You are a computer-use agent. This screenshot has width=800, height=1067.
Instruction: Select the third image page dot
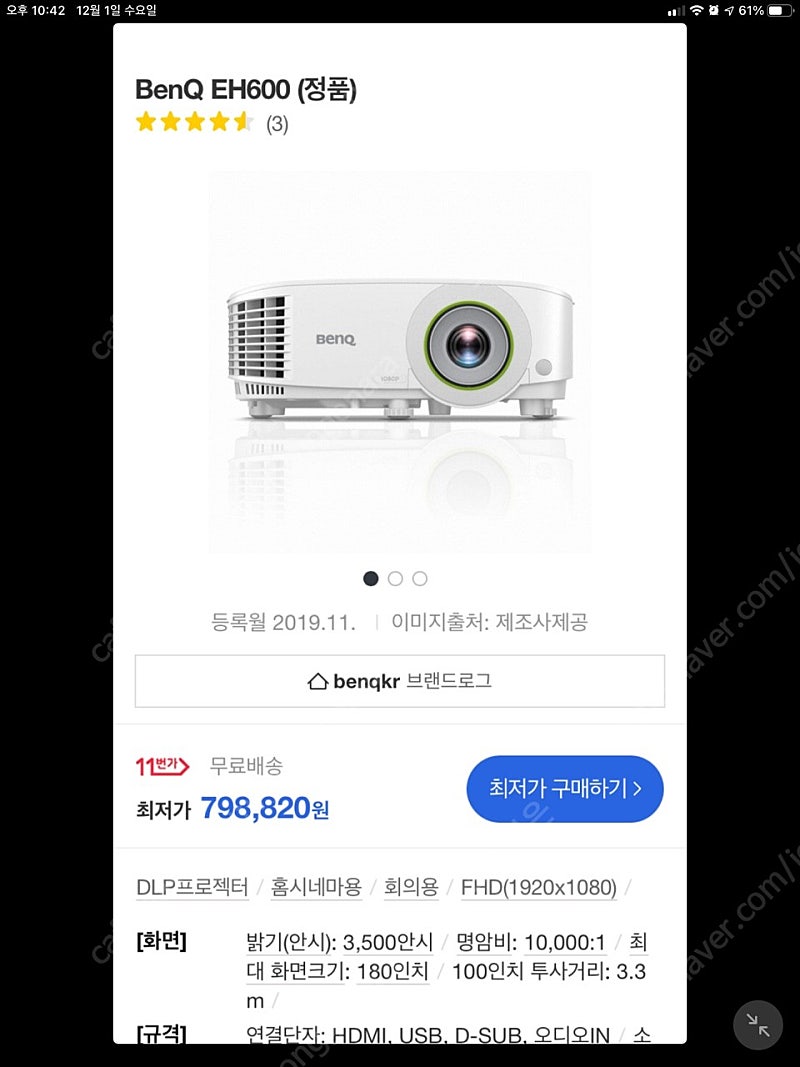[420, 578]
